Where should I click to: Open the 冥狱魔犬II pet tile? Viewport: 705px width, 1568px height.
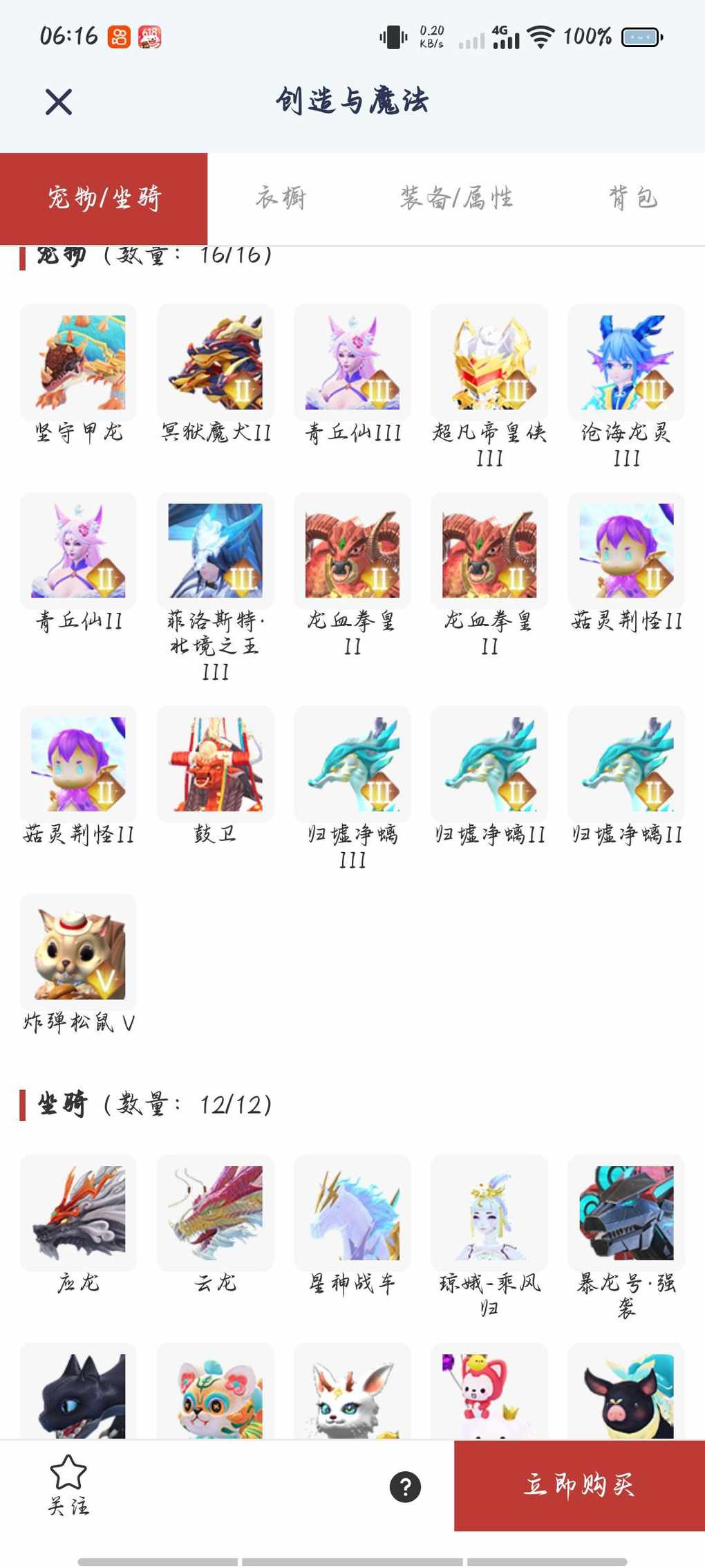pos(215,363)
